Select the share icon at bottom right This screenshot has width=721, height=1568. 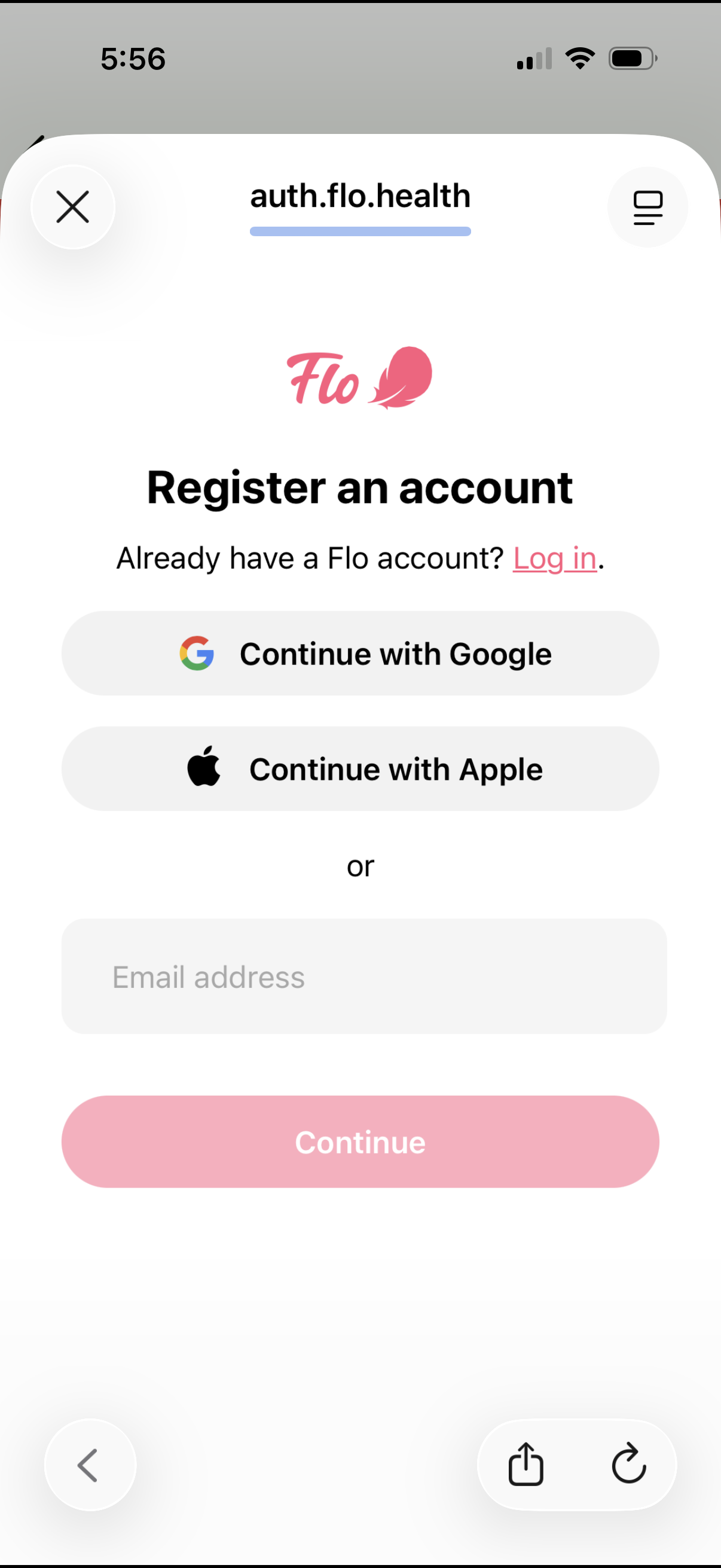click(x=524, y=1465)
